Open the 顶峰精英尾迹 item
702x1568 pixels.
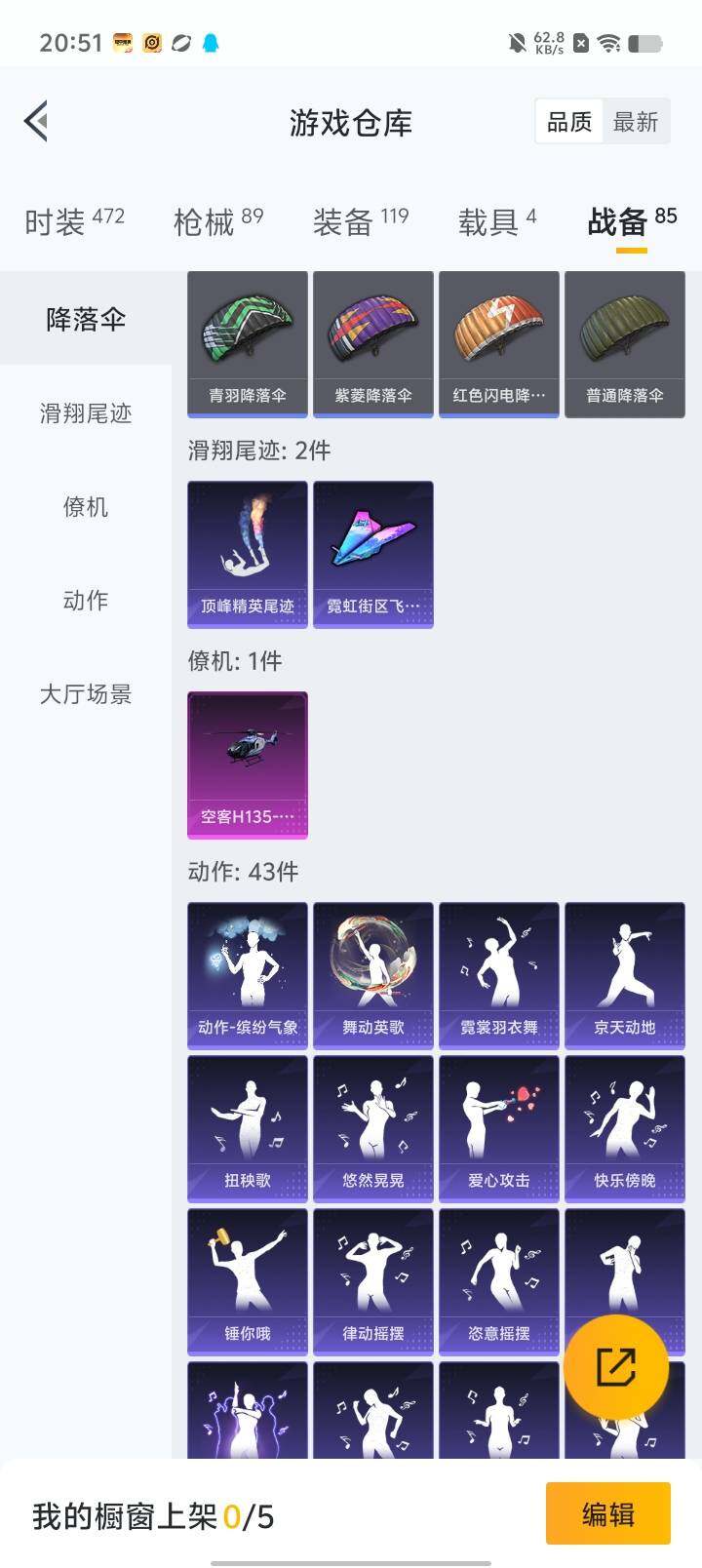click(x=248, y=554)
